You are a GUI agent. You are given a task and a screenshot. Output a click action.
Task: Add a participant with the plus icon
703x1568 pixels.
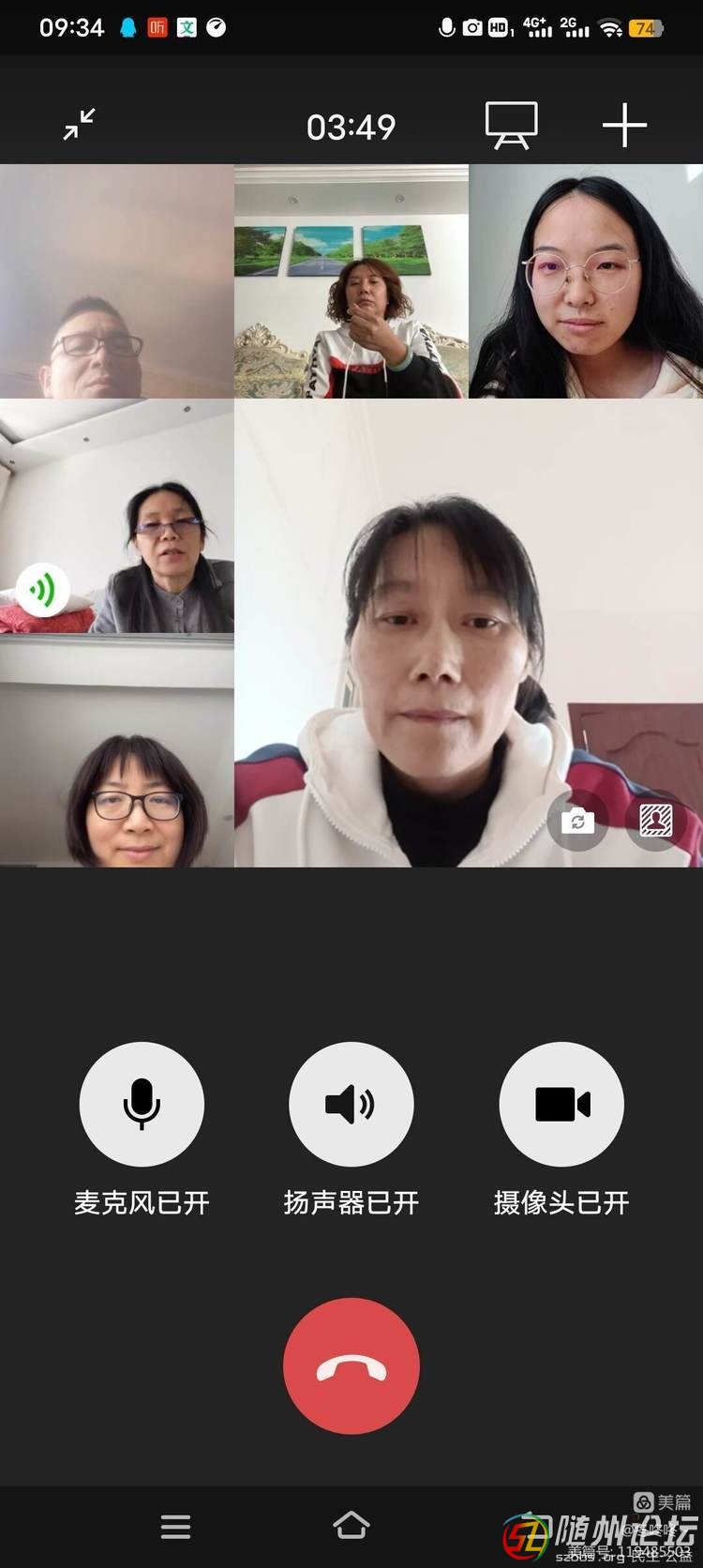click(624, 125)
